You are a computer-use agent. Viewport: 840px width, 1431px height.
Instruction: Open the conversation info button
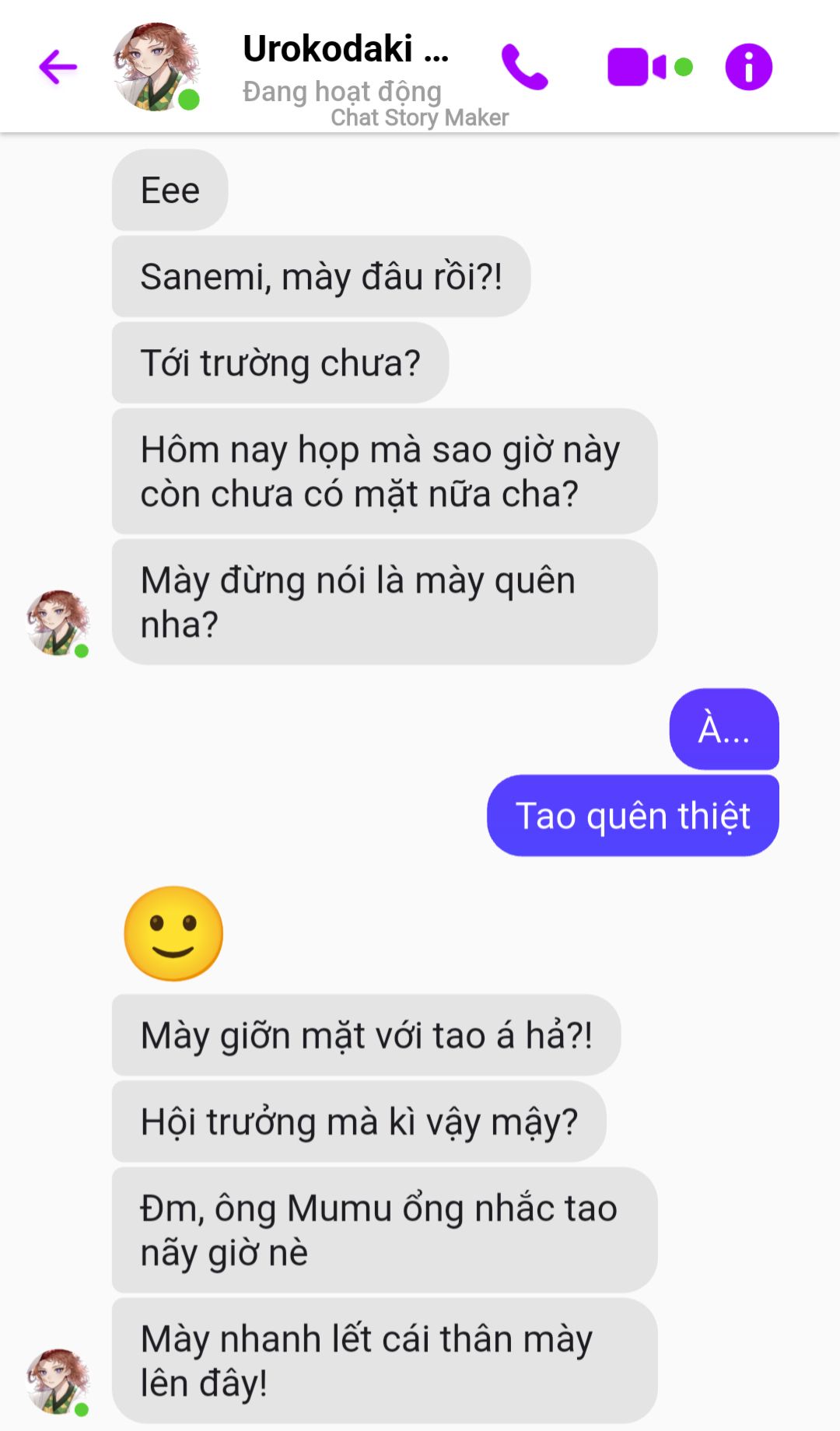tap(748, 67)
